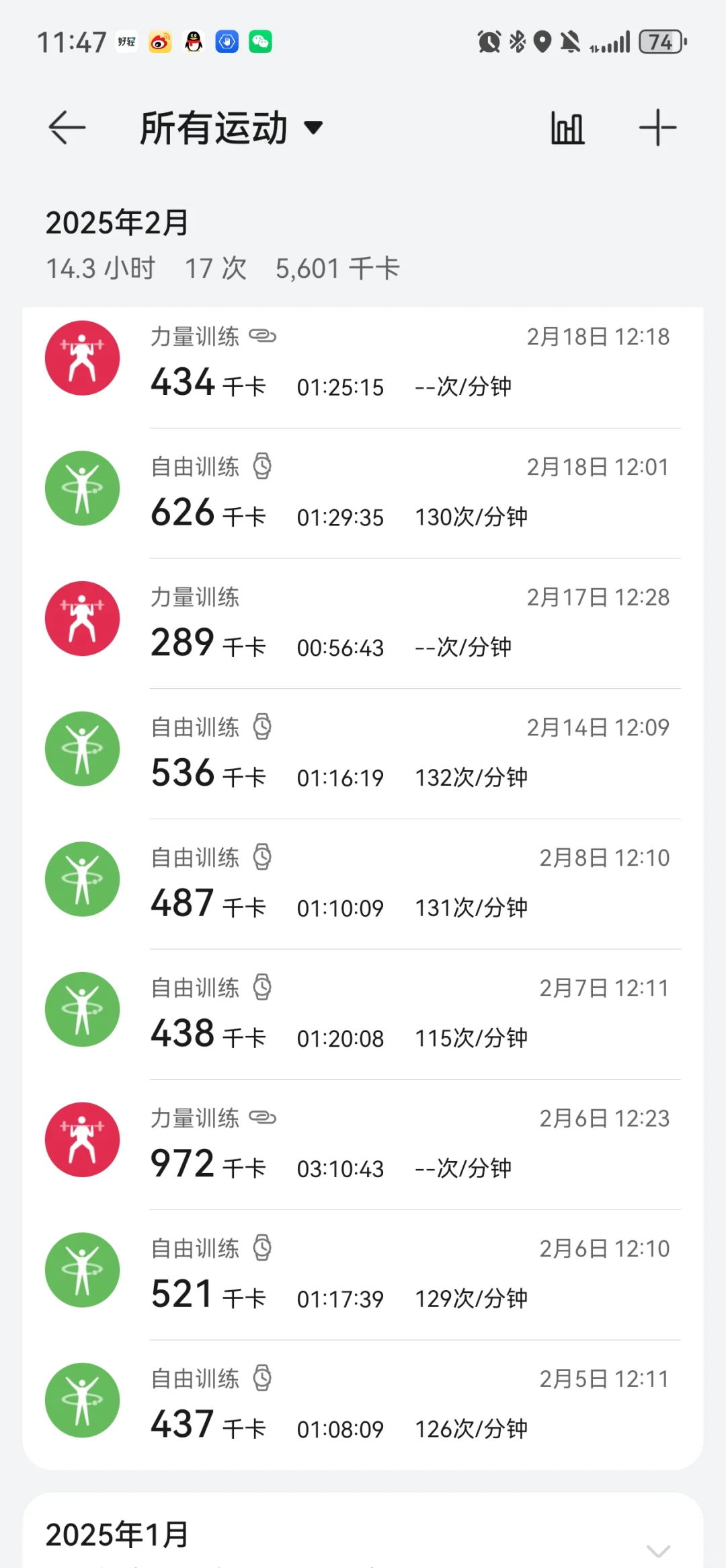726x1568 pixels.
Task: Open the 972 千卡 力量训练 on 2月6日
Action: [363, 1145]
